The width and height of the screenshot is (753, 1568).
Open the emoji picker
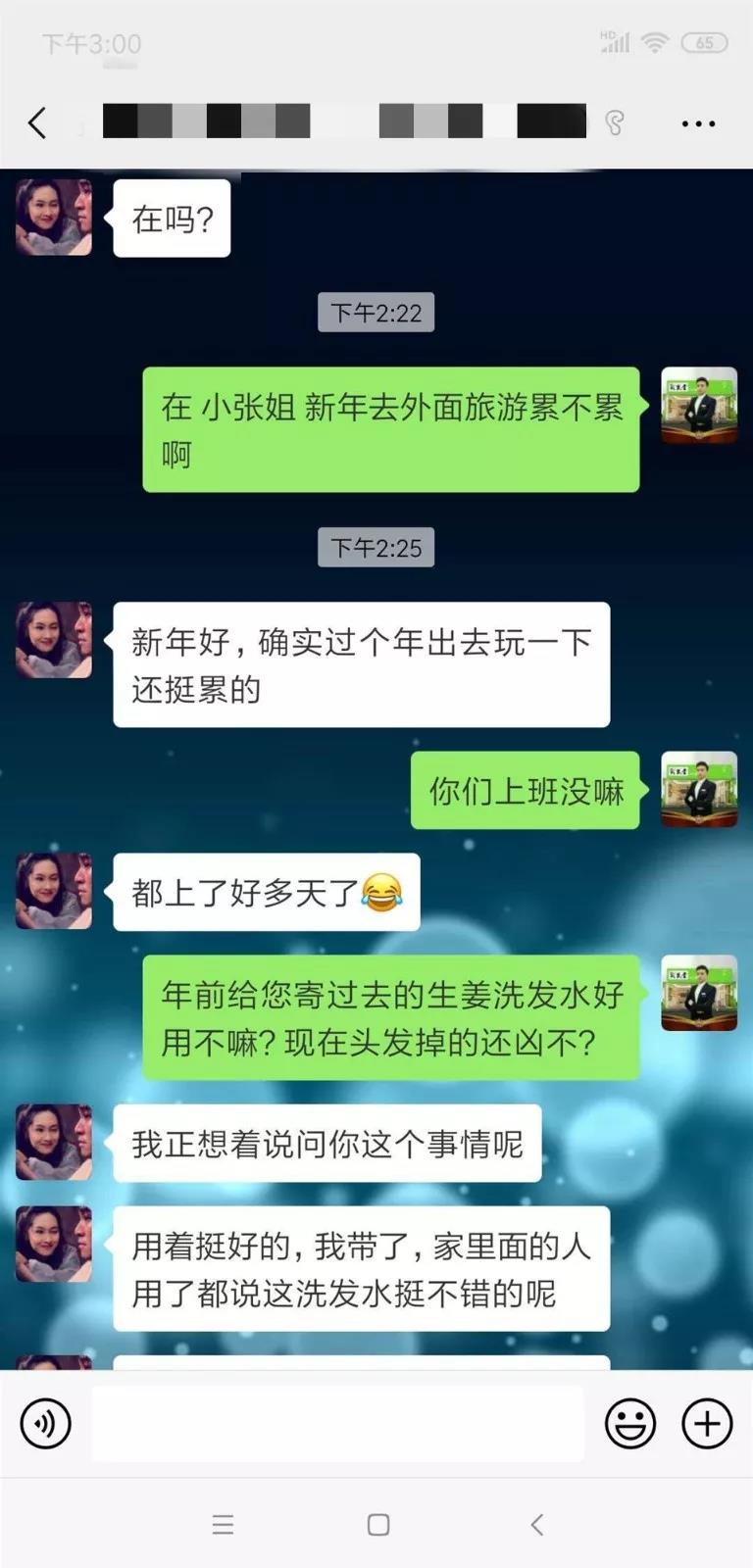tap(629, 1423)
